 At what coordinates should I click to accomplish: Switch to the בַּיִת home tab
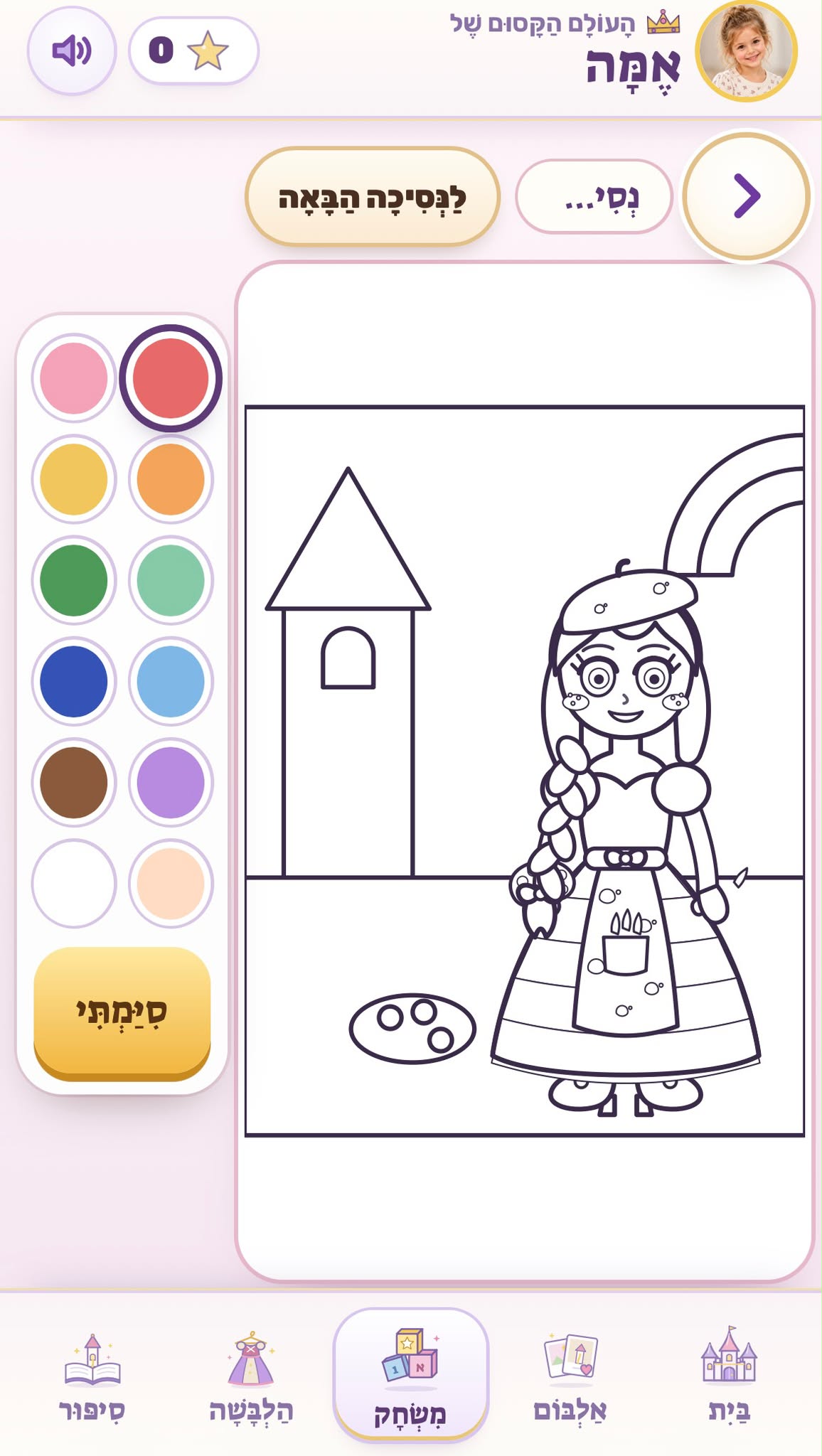point(729,1374)
